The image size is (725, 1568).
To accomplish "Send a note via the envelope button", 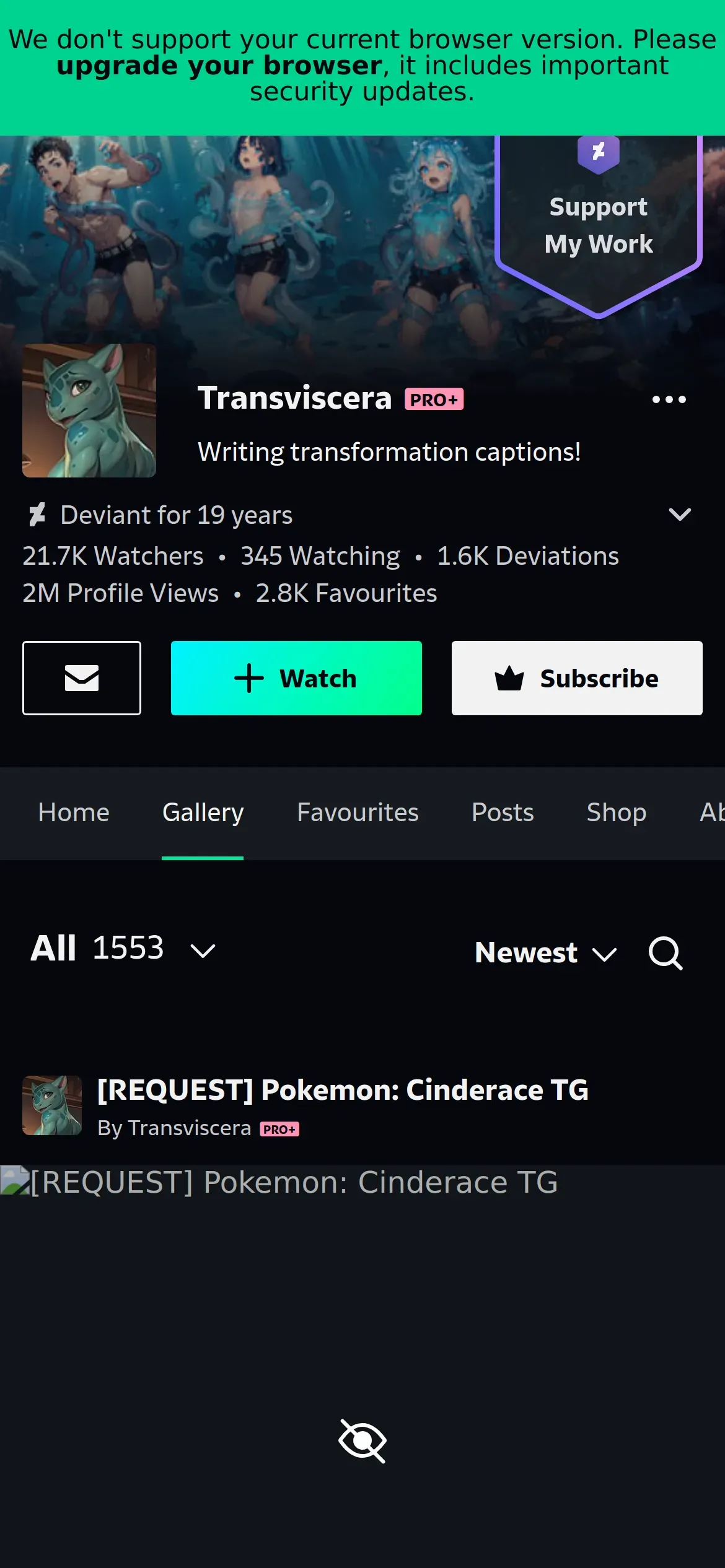I will (82, 678).
